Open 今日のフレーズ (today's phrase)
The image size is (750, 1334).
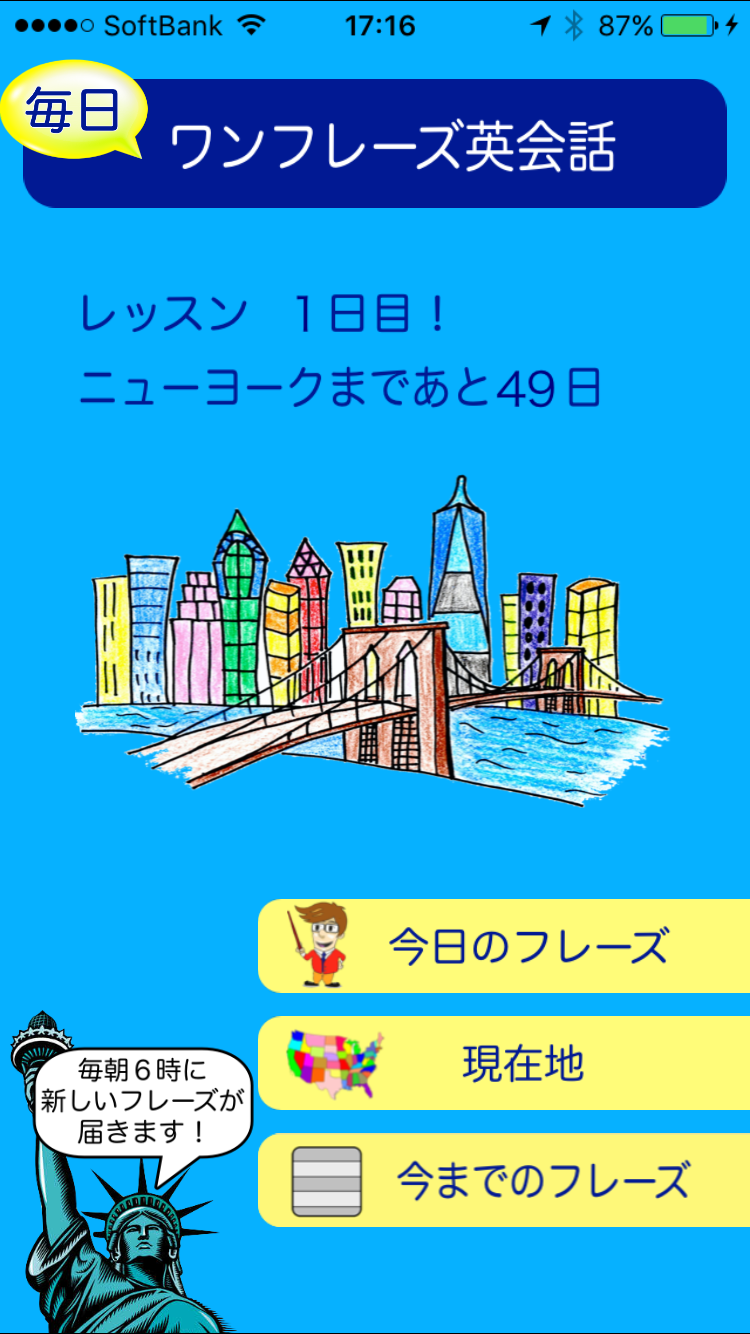[505, 945]
